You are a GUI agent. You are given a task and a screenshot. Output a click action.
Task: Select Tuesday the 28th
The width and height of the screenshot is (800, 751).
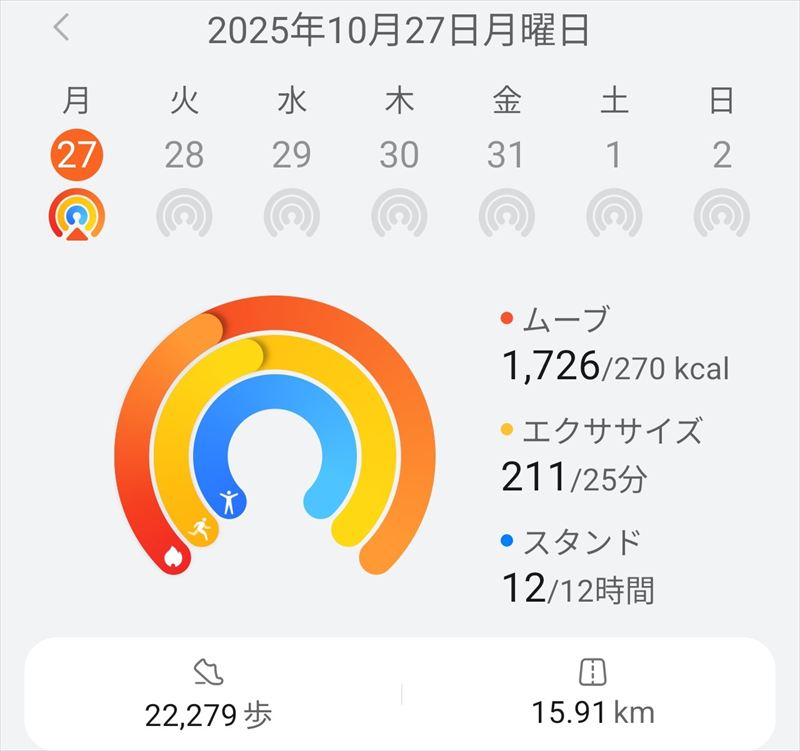184,155
